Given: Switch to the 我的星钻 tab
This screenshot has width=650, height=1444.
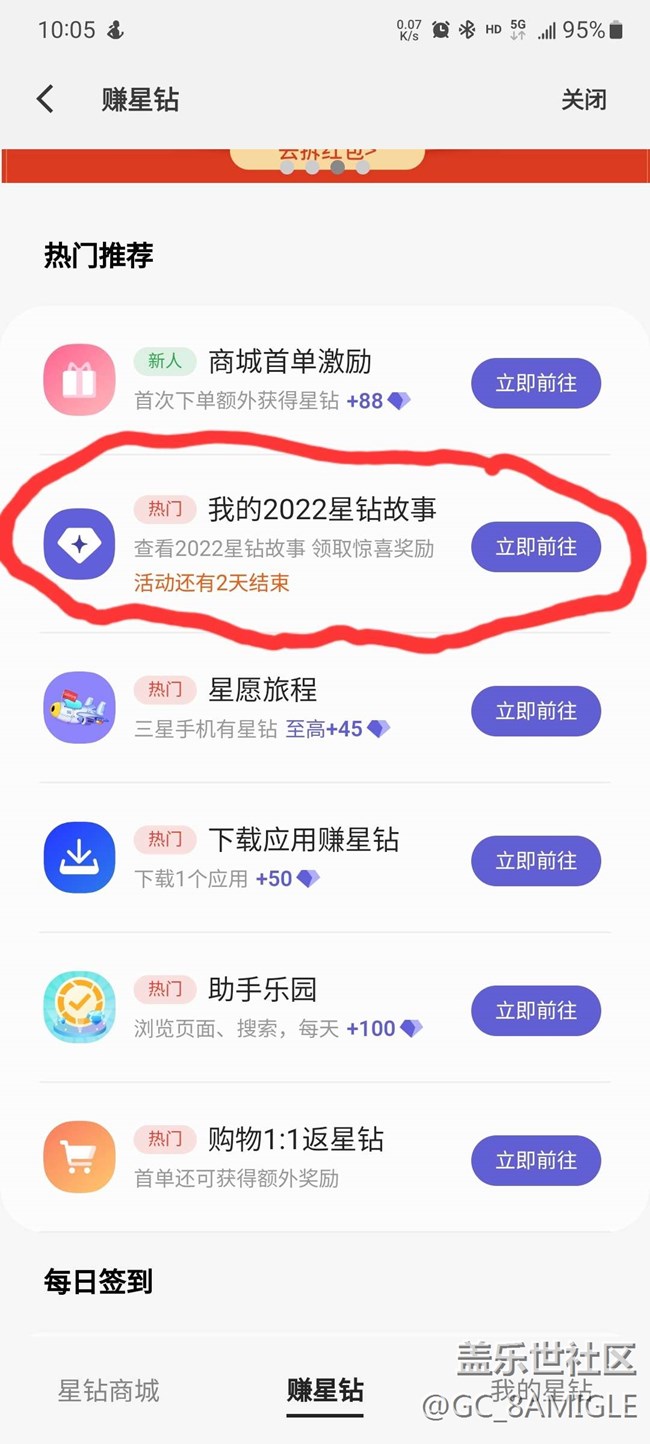Looking at the screenshot, I should (540, 1391).
